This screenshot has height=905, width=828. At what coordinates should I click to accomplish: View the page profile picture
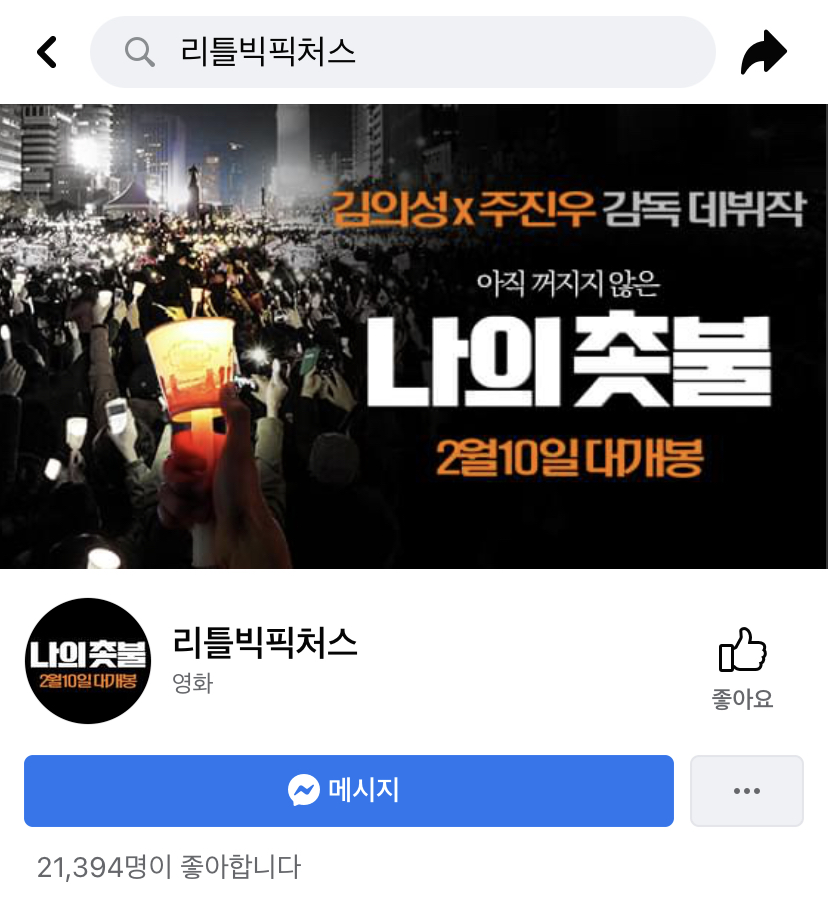[x=87, y=661]
